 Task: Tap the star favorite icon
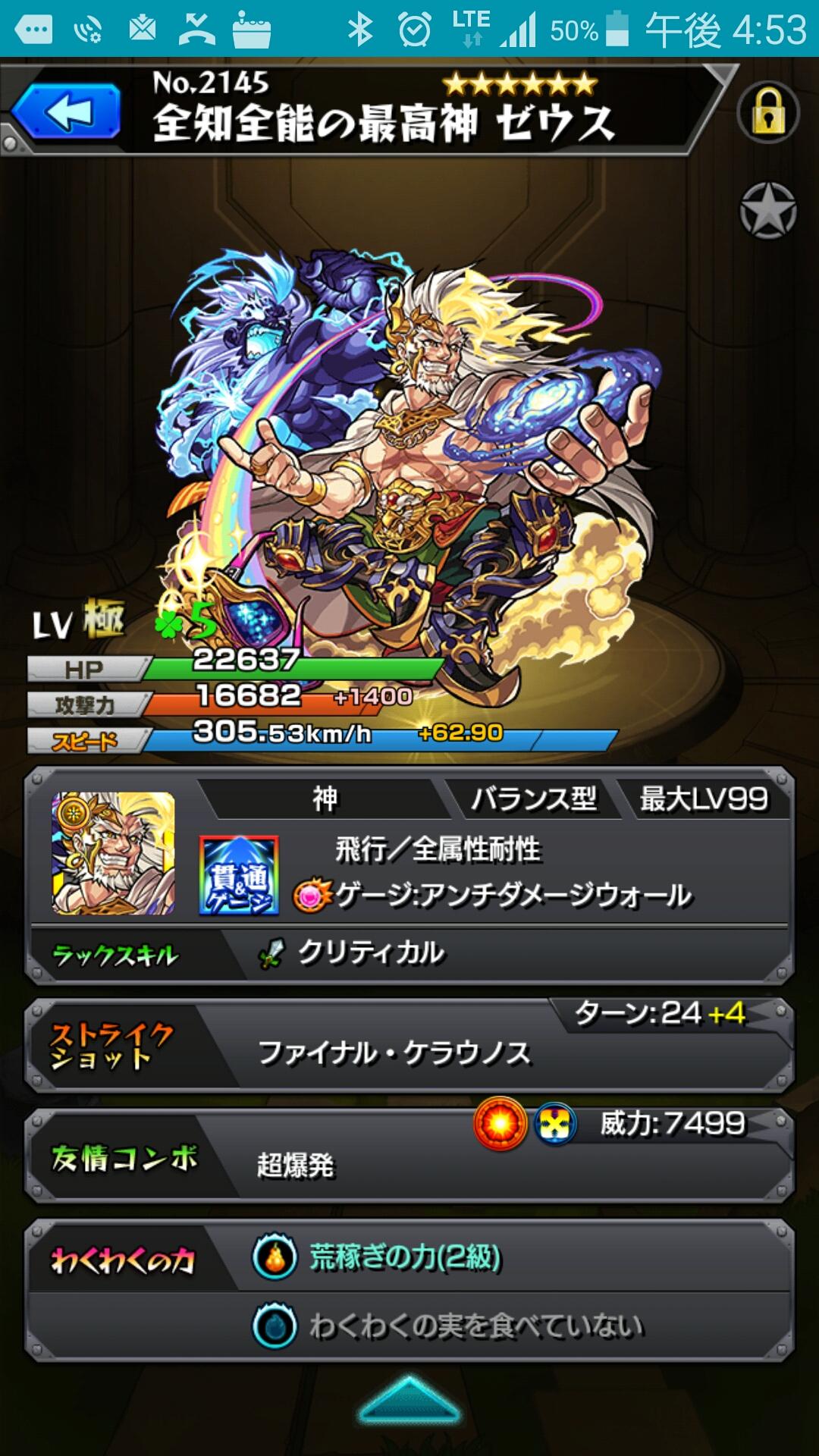[x=768, y=211]
